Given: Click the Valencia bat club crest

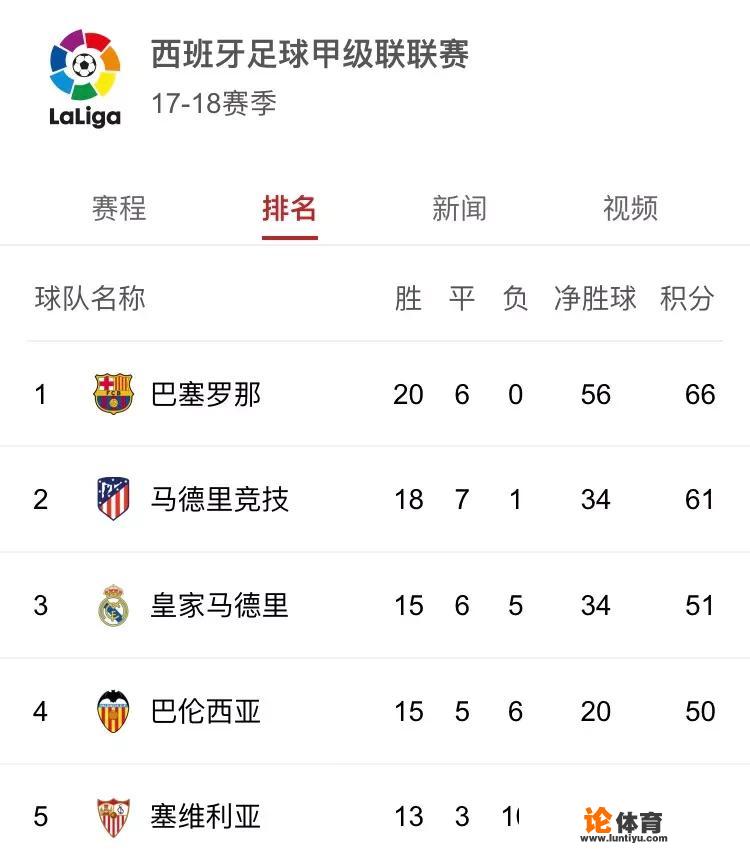Looking at the screenshot, I should (113, 710).
